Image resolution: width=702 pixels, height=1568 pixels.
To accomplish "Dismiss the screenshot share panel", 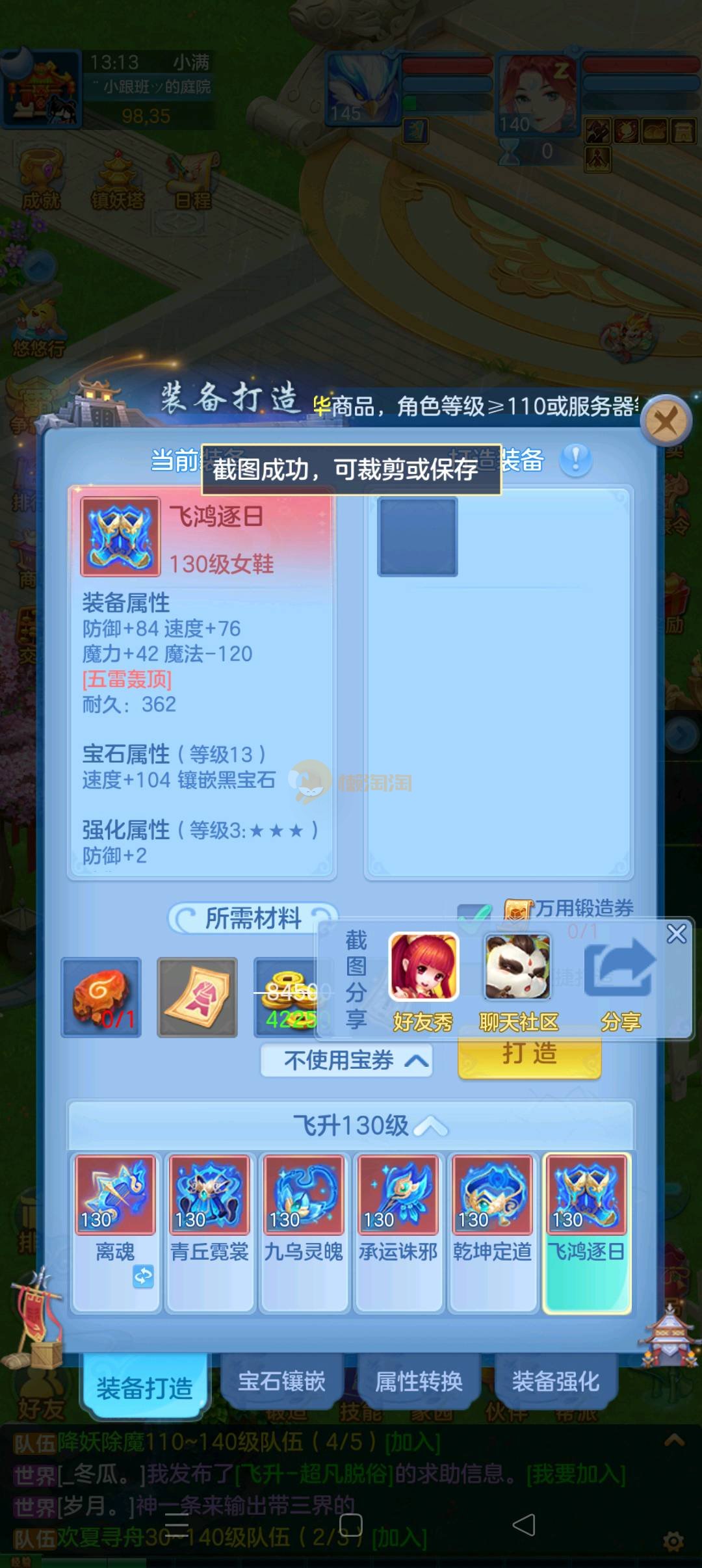I will click(x=676, y=934).
